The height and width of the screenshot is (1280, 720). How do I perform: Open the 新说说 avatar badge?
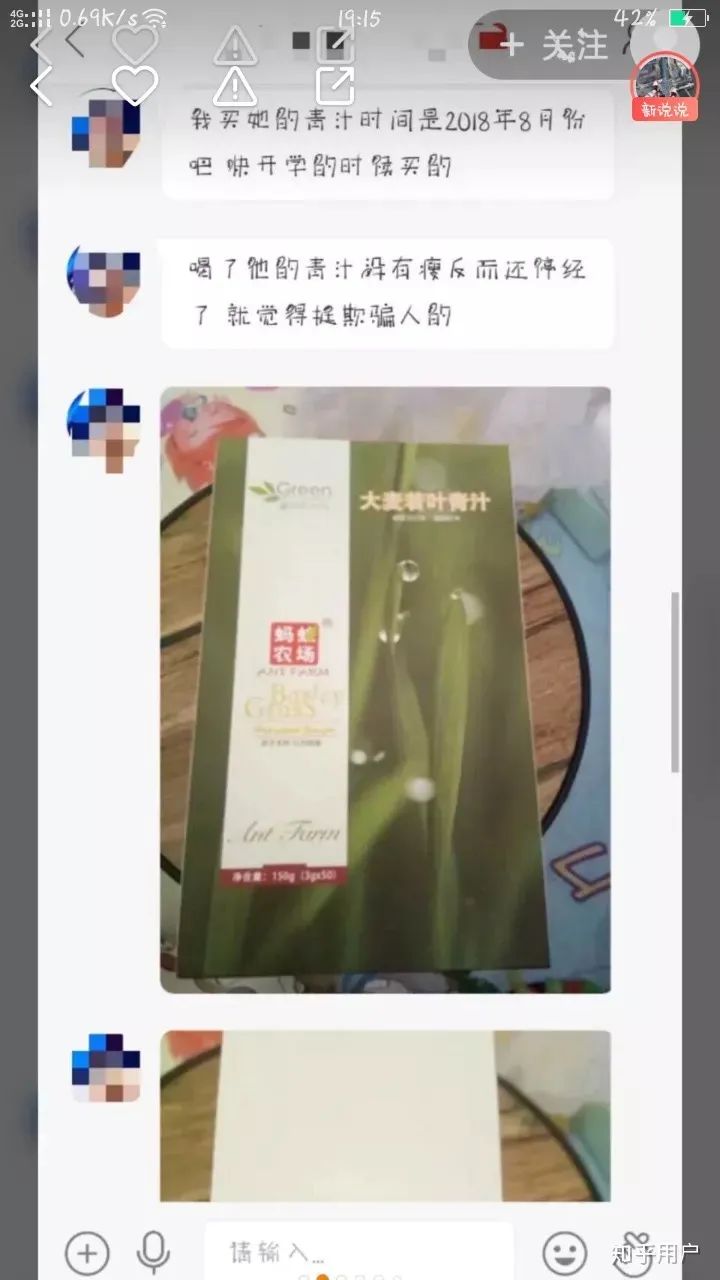pyautogui.click(x=665, y=87)
